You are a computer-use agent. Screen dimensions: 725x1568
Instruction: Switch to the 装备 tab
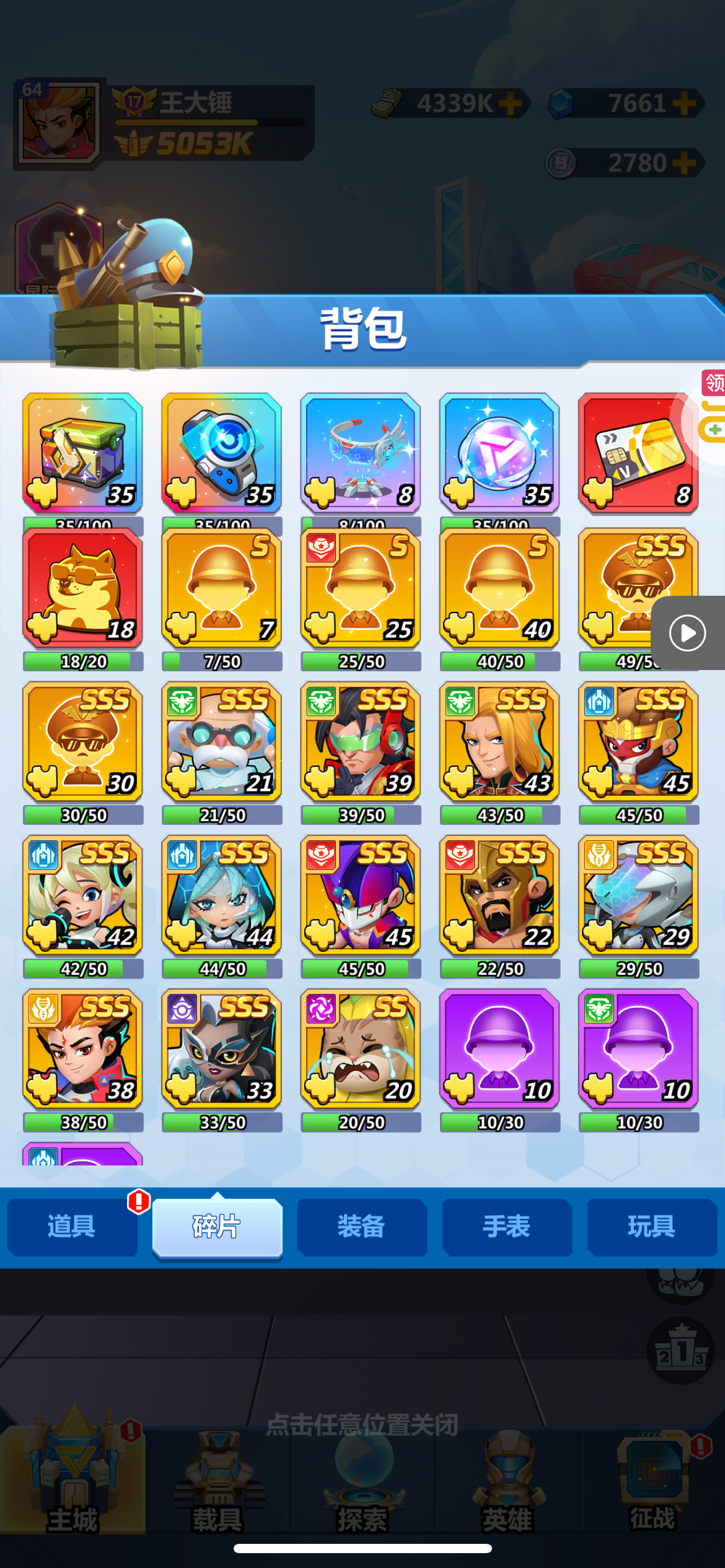(362, 1227)
